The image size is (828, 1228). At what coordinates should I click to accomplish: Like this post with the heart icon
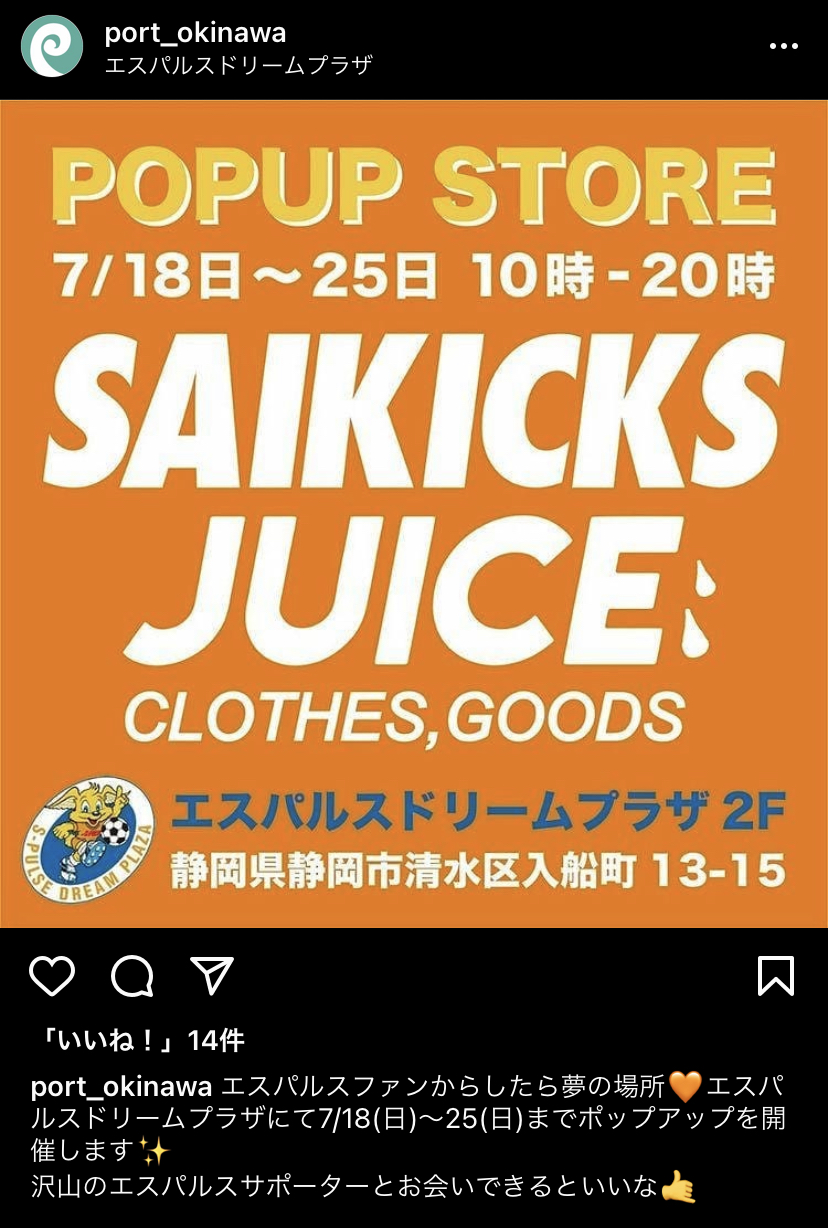52,976
